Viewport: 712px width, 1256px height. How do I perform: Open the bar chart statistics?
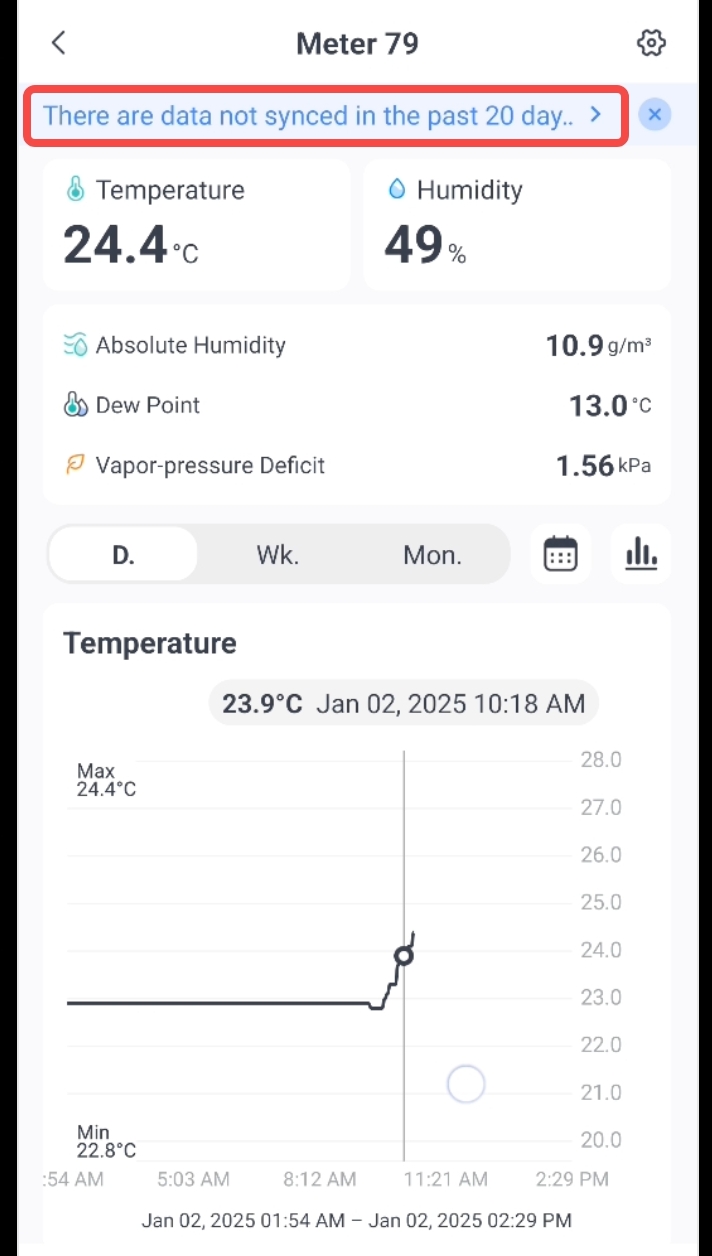tap(641, 554)
